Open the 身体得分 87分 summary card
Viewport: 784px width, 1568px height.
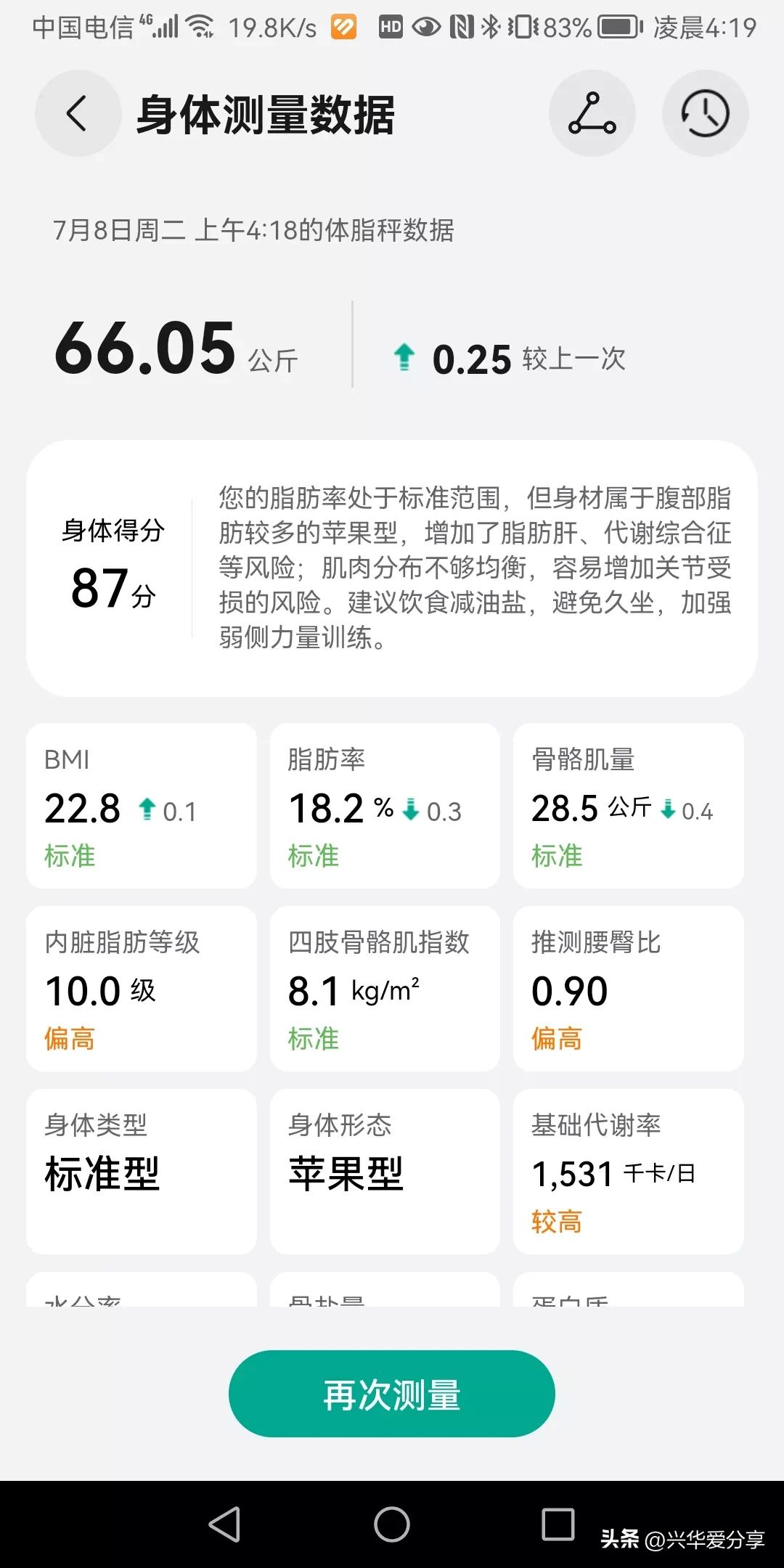(392, 568)
